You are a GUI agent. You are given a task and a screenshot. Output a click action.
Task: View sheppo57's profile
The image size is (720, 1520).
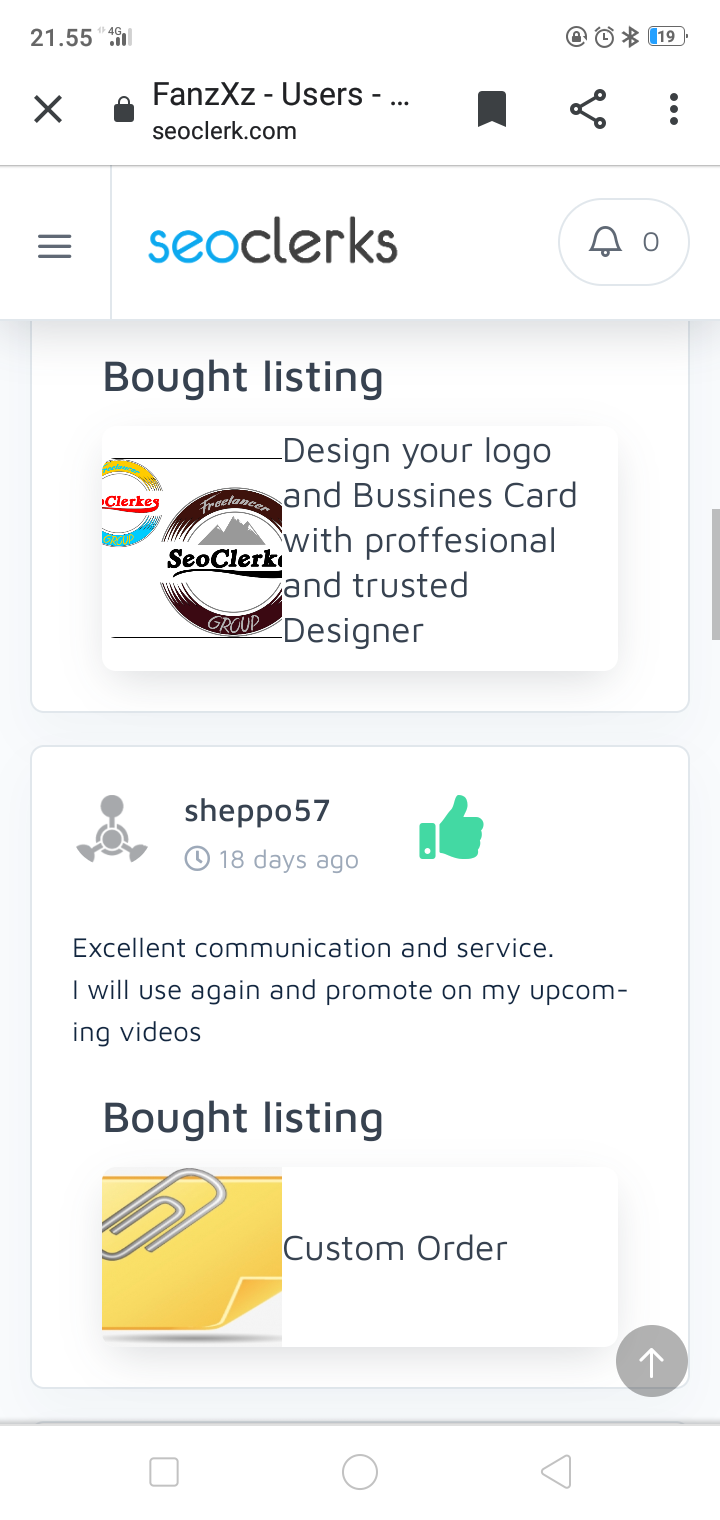click(257, 811)
